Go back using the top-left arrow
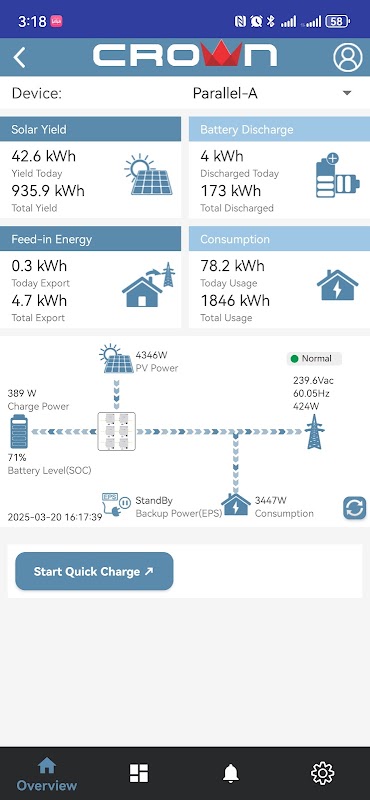The width and height of the screenshot is (370, 800). 19,58
